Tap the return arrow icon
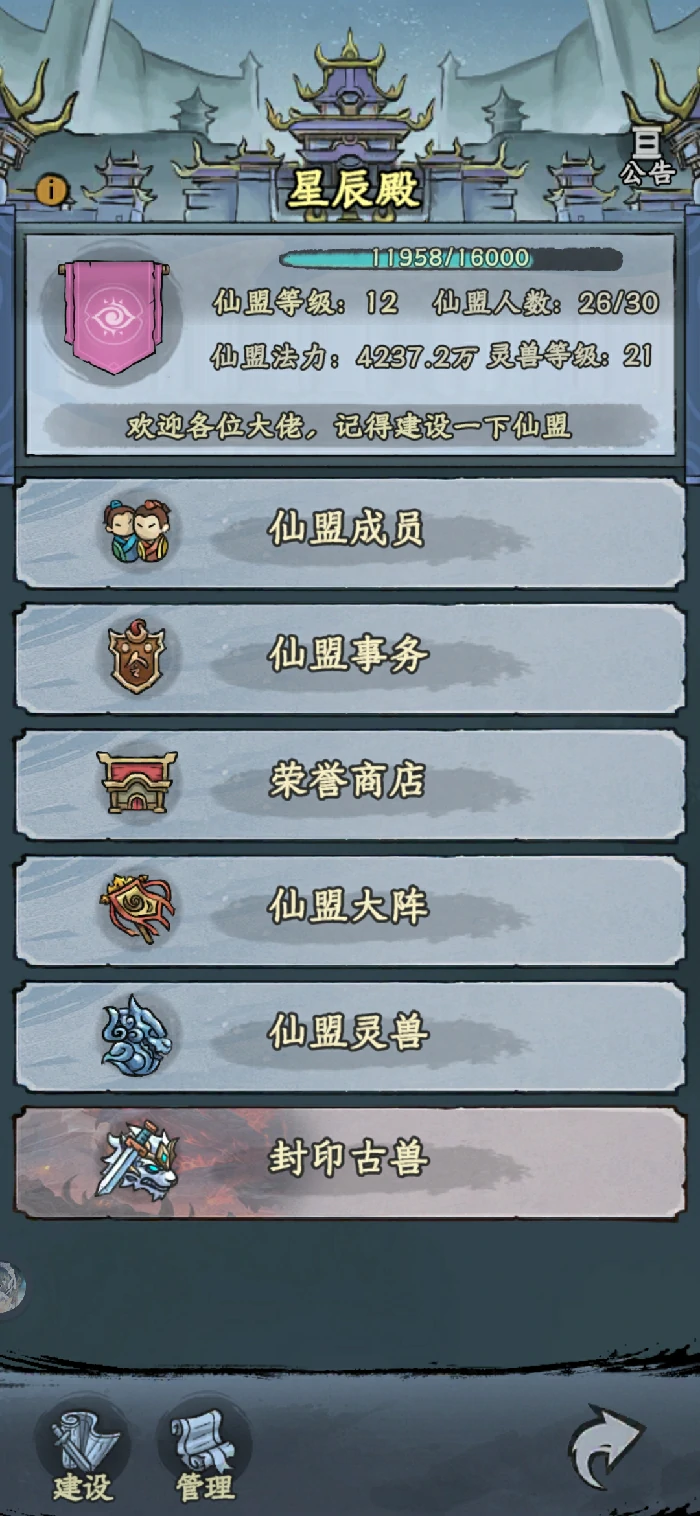This screenshot has width=700, height=1516. pyautogui.click(x=607, y=1446)
